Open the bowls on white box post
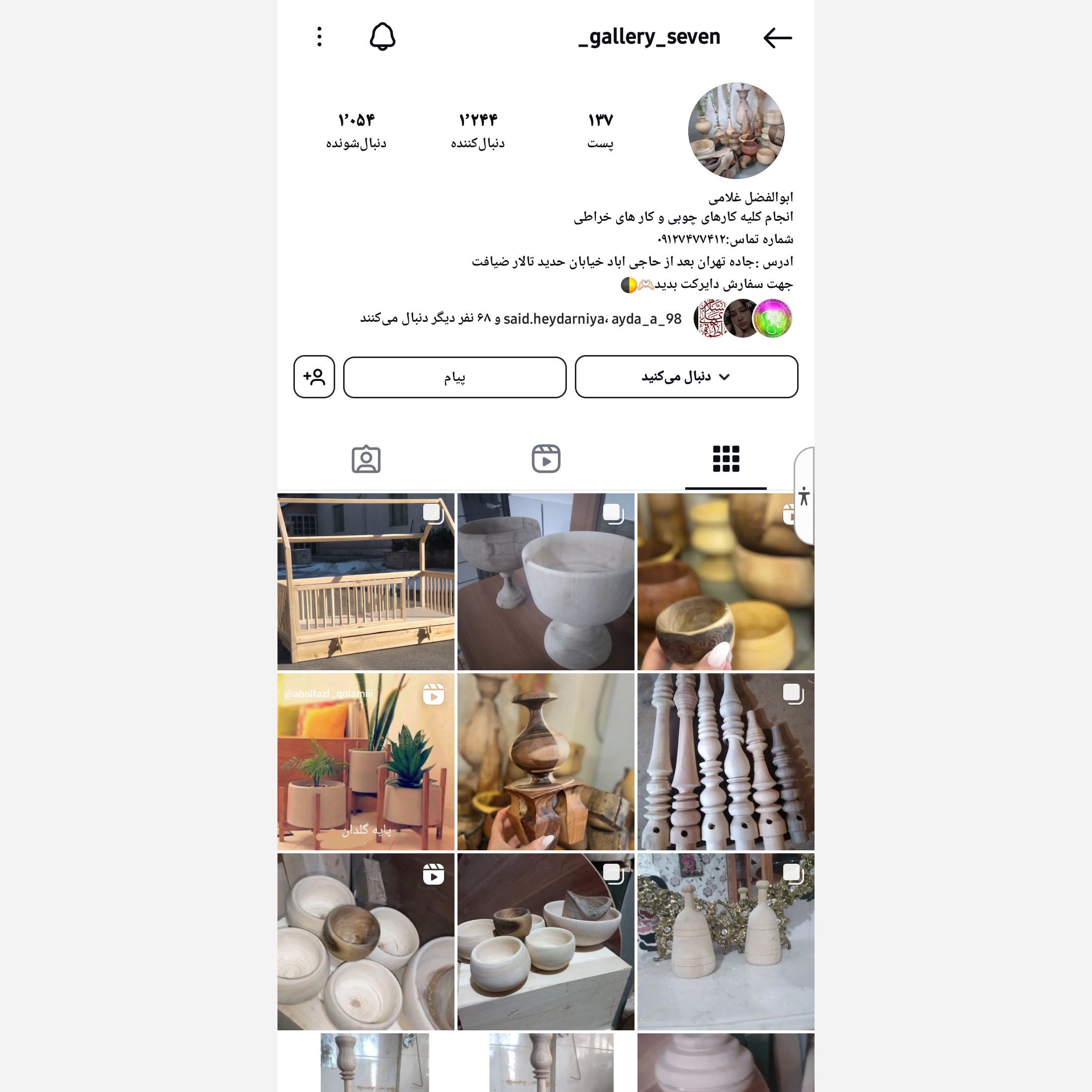 click(546, 942)
